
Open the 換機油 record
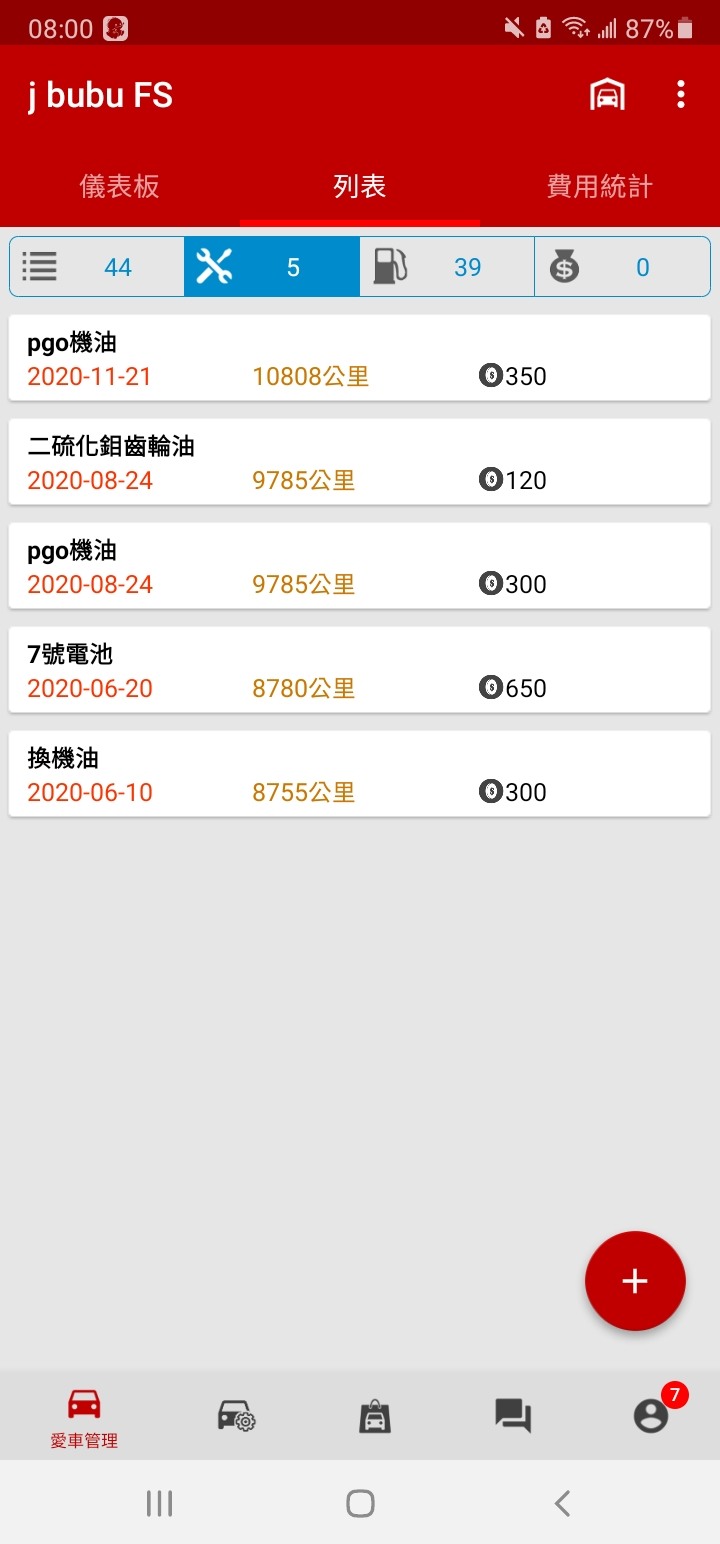coord(360,774)
